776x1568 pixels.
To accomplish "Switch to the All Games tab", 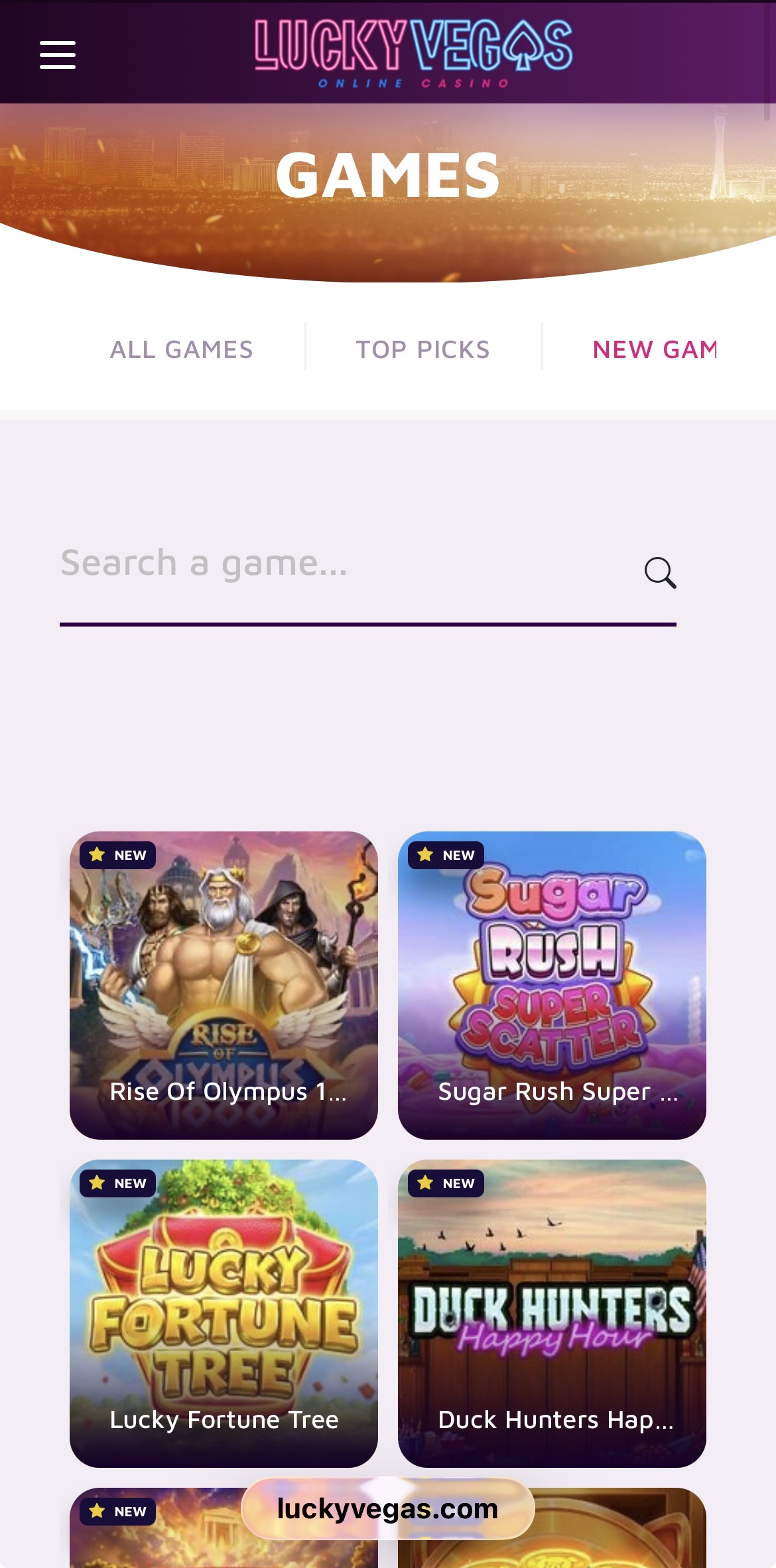I will click(x=181, y=349).
